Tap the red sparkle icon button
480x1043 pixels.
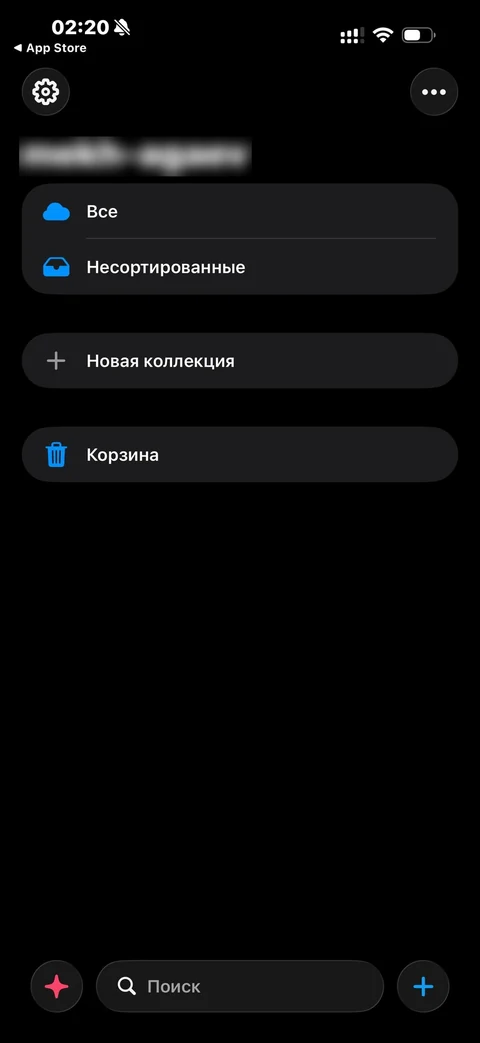[x=57, y=986]
